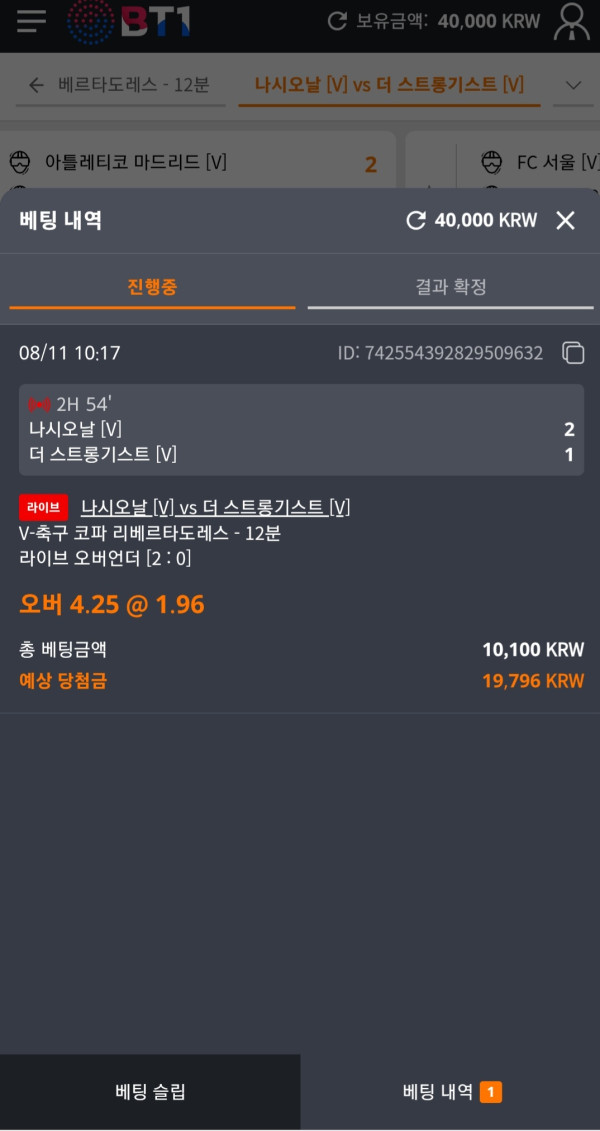This screenshot has width=600, height=1131.
Task: Select the 베팅 내역 bottom tab
Action: click(450, 1092)
